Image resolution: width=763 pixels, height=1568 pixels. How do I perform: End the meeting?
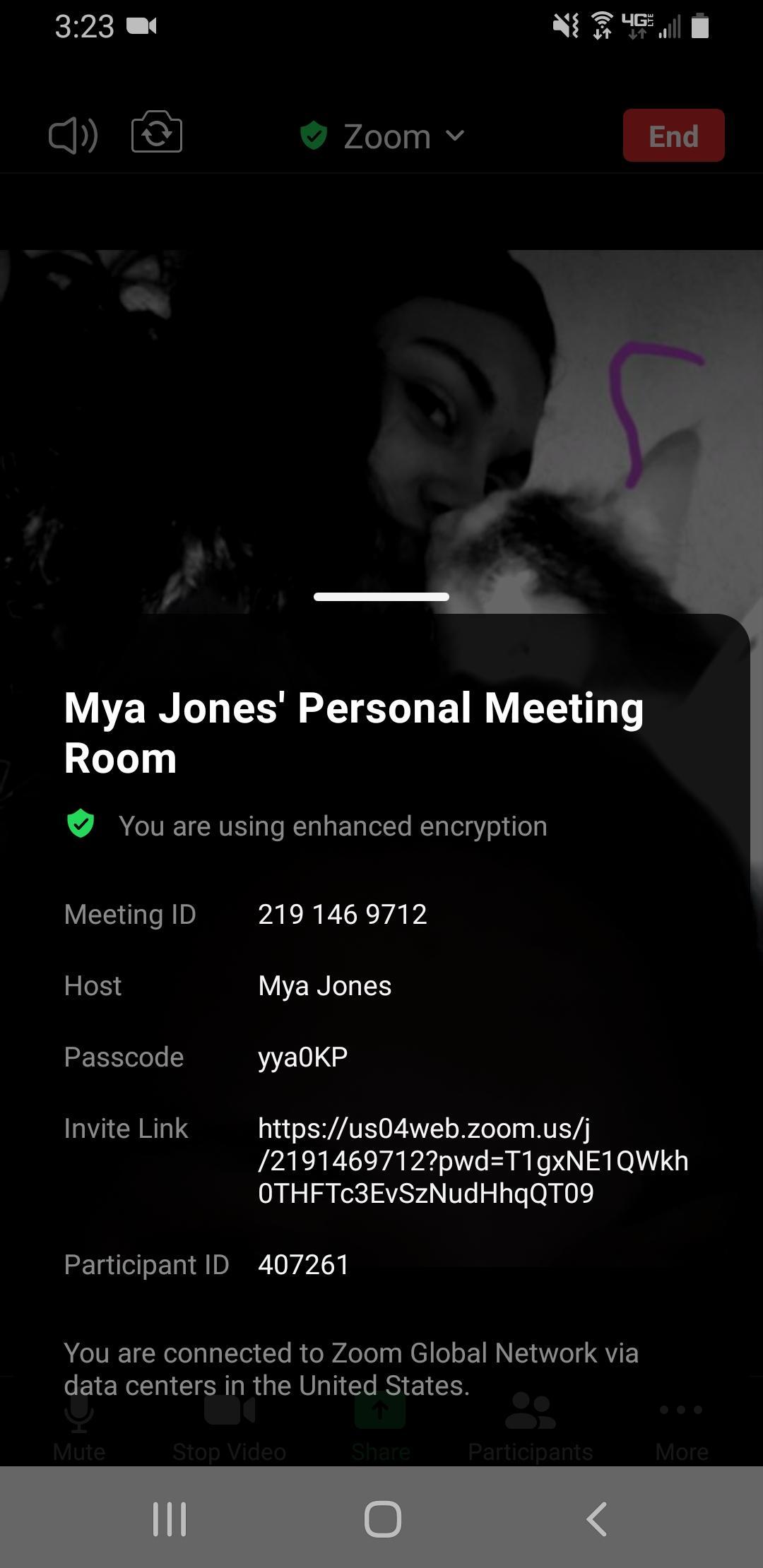[673, 136]
